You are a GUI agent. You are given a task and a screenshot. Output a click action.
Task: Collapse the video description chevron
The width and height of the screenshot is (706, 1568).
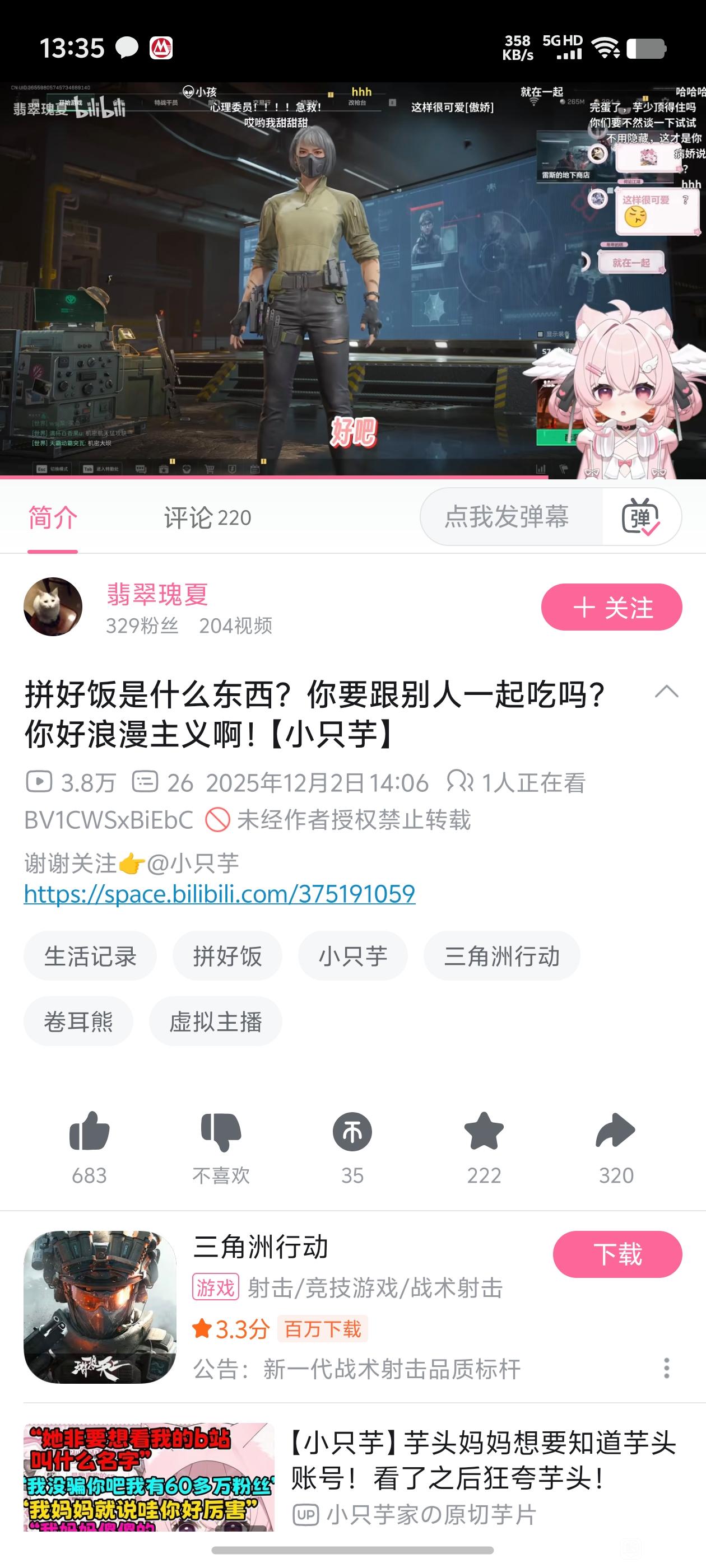(666, 692)
